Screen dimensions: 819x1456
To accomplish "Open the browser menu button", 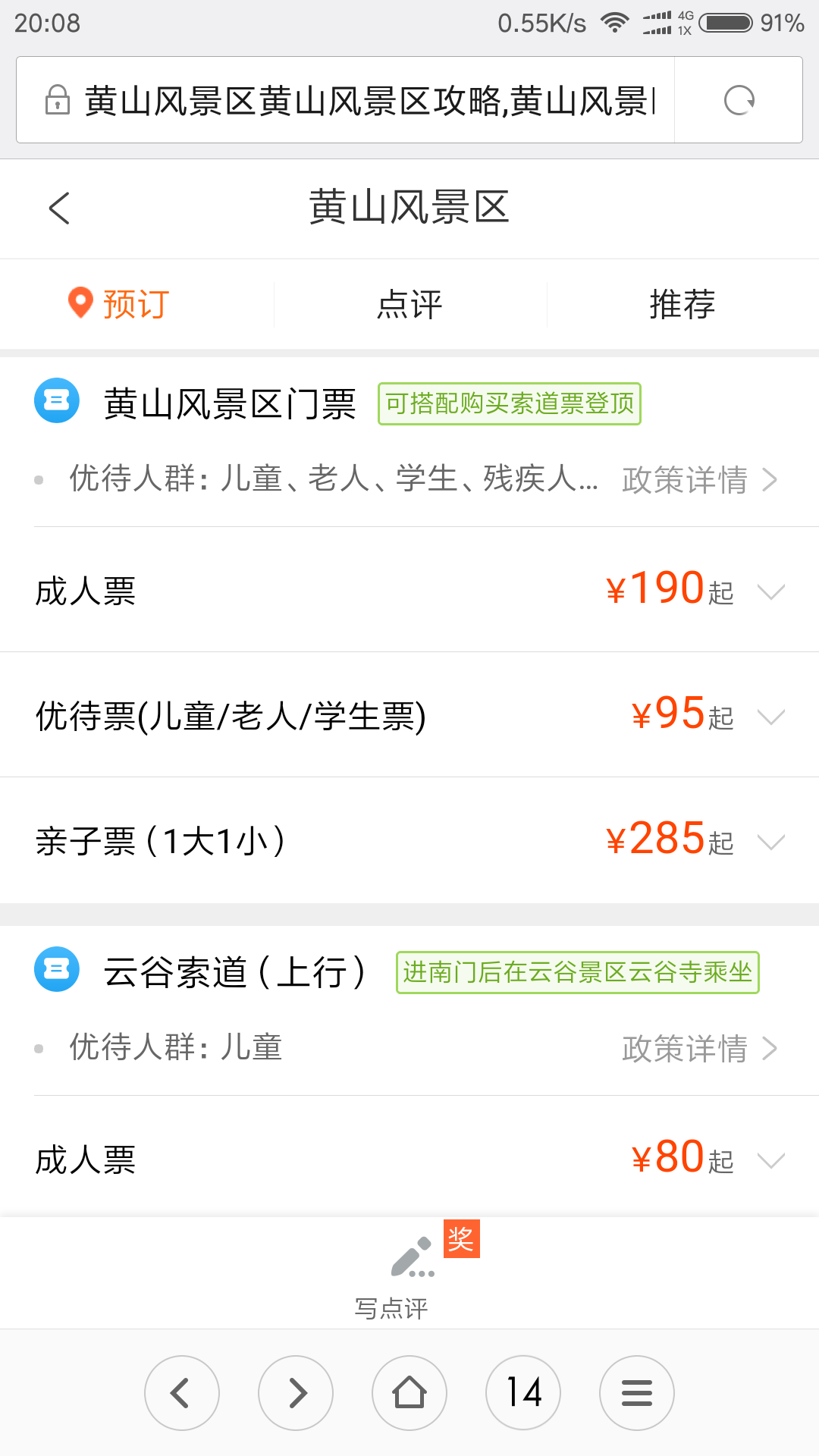I will tap(637, 1393).
